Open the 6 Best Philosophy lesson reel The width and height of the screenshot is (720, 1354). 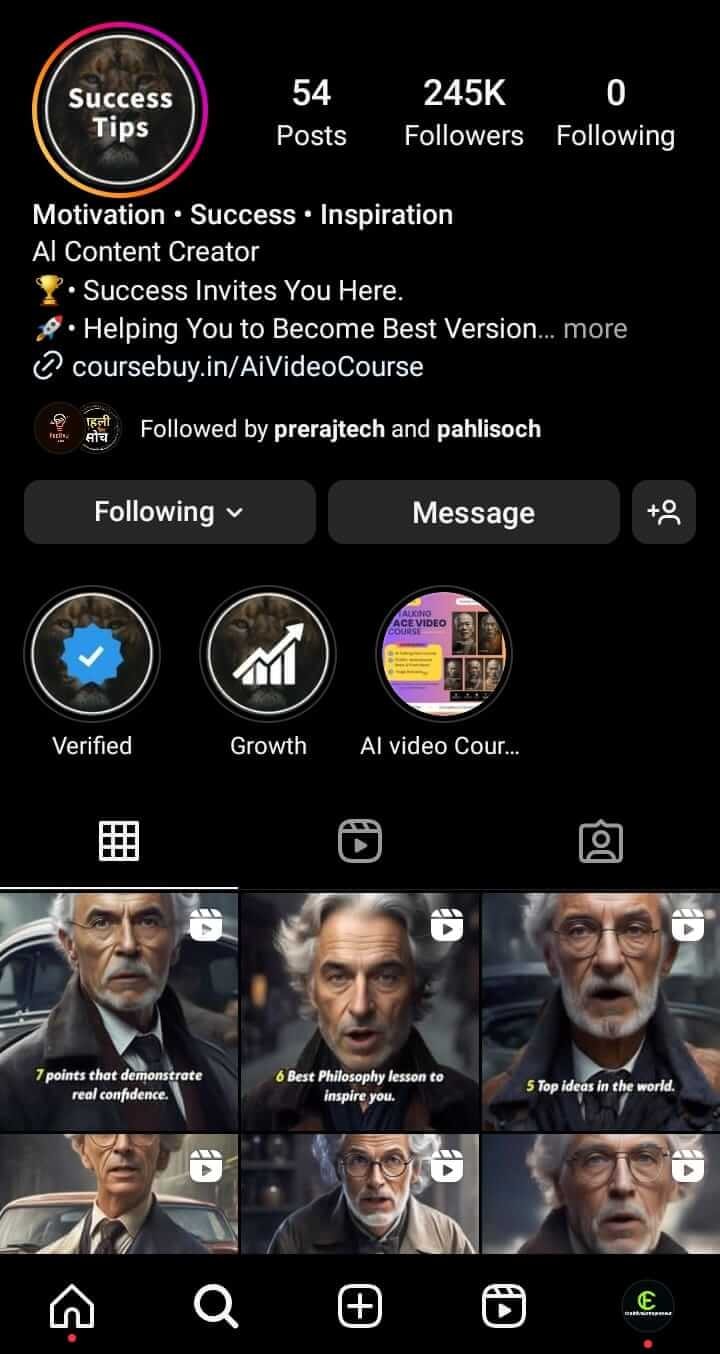coord(360,1010)
